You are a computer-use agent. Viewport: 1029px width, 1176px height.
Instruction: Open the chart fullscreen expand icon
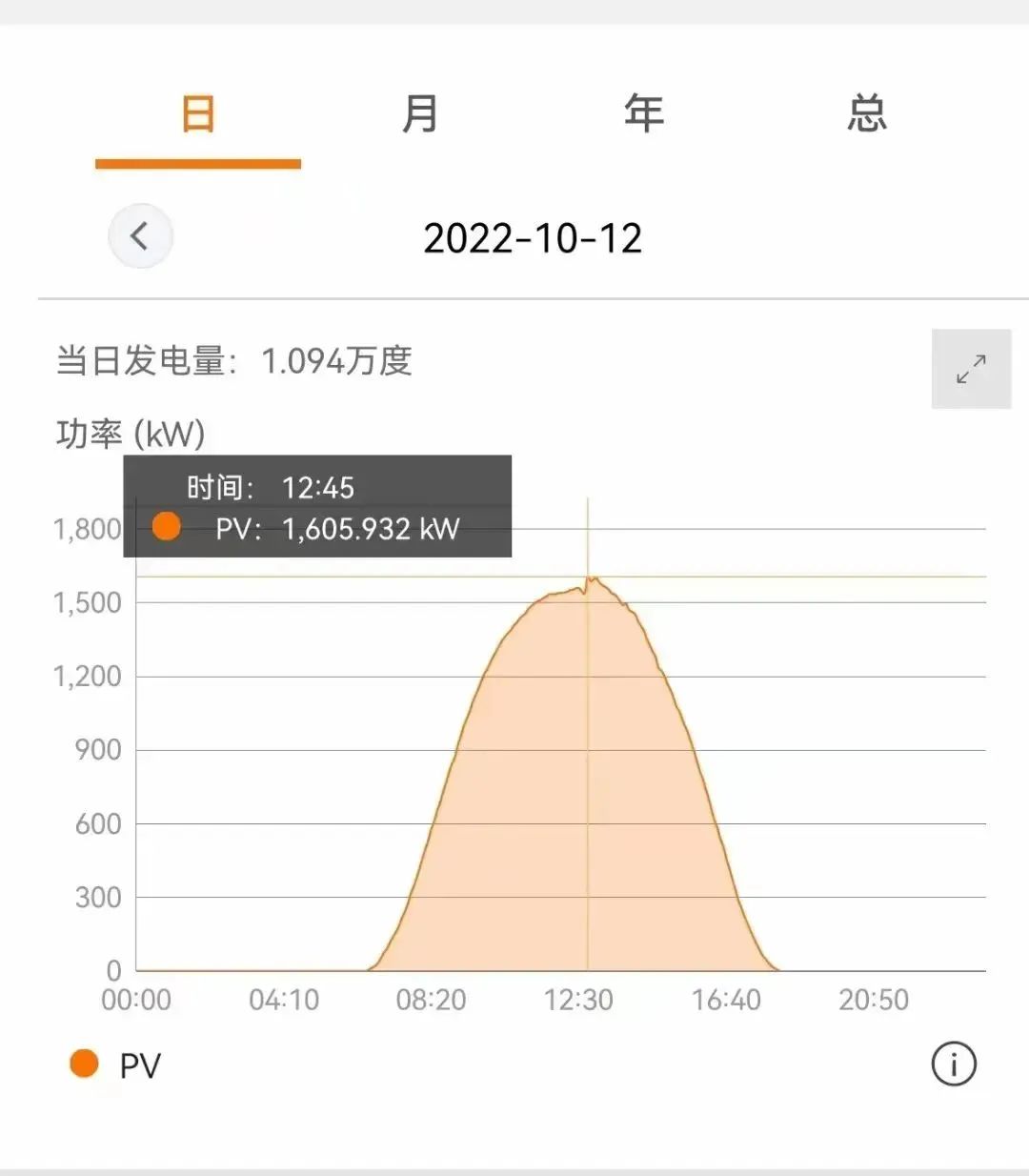tap(971, 369)
